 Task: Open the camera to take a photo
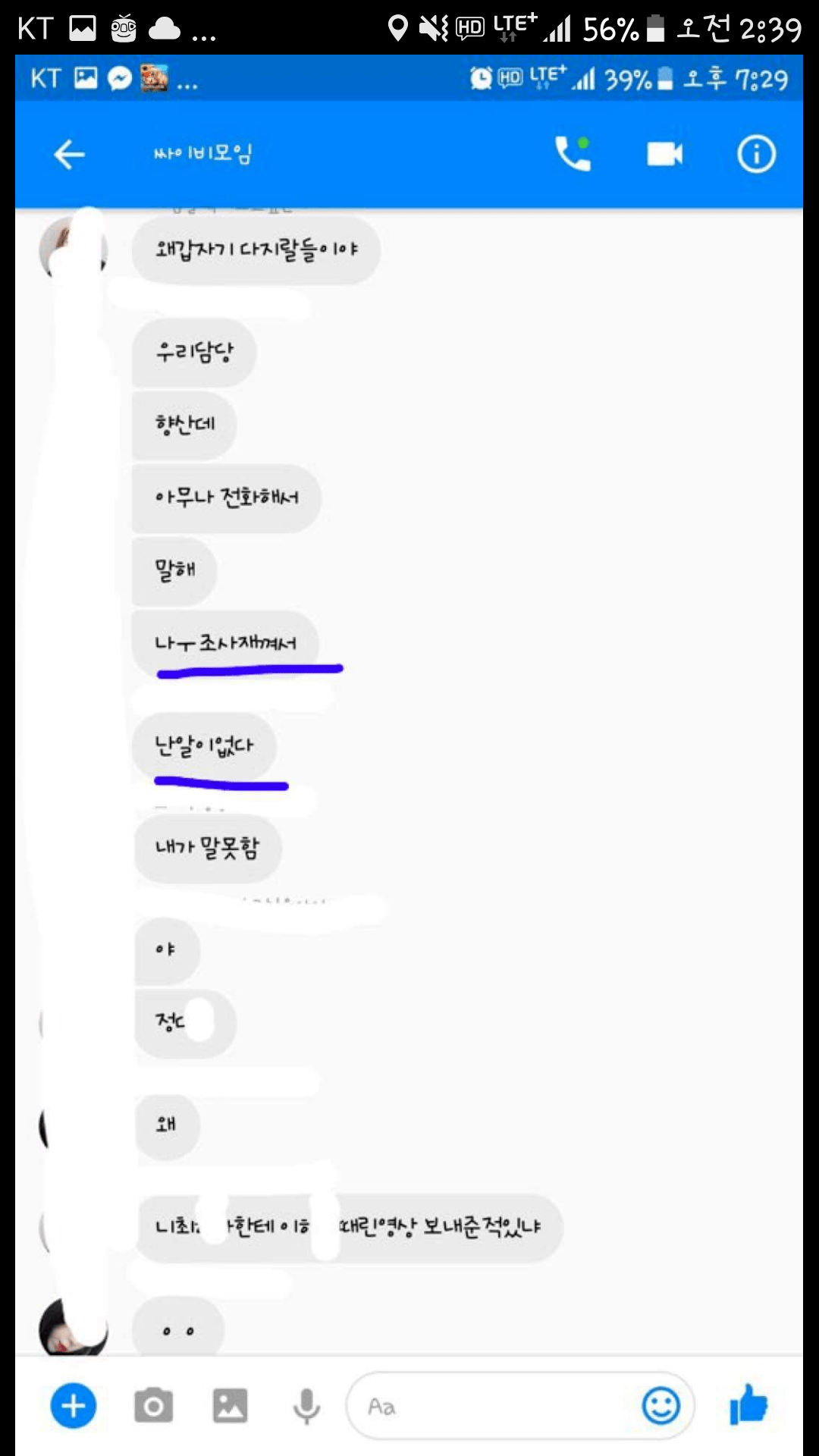tap(153, 1406)
